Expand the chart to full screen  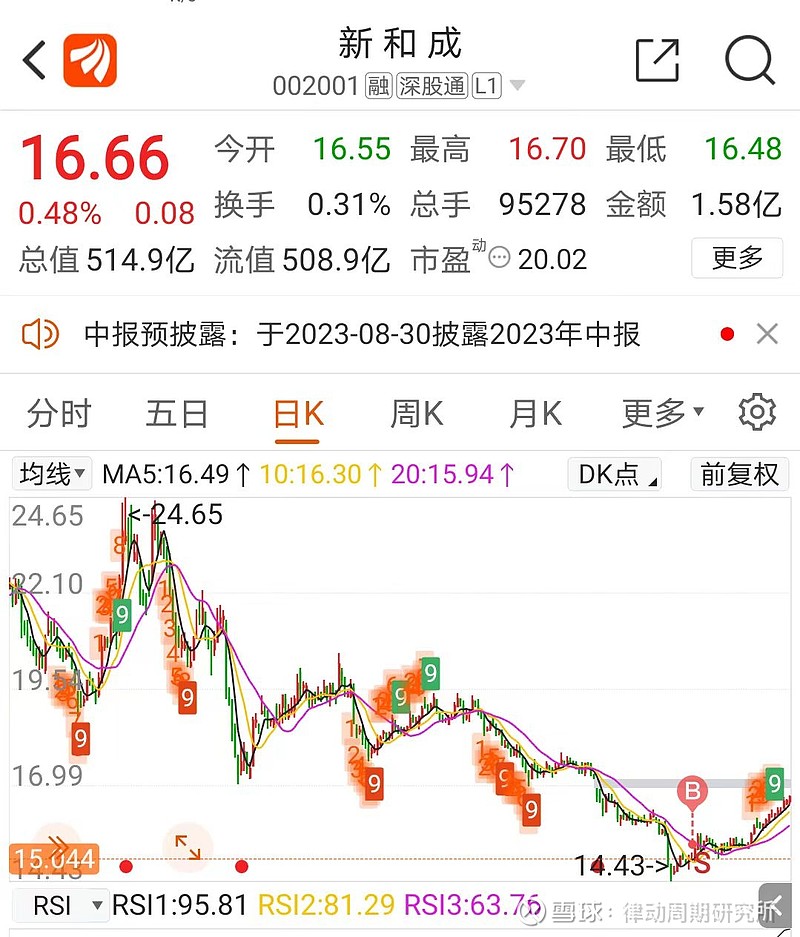(188, 846)
